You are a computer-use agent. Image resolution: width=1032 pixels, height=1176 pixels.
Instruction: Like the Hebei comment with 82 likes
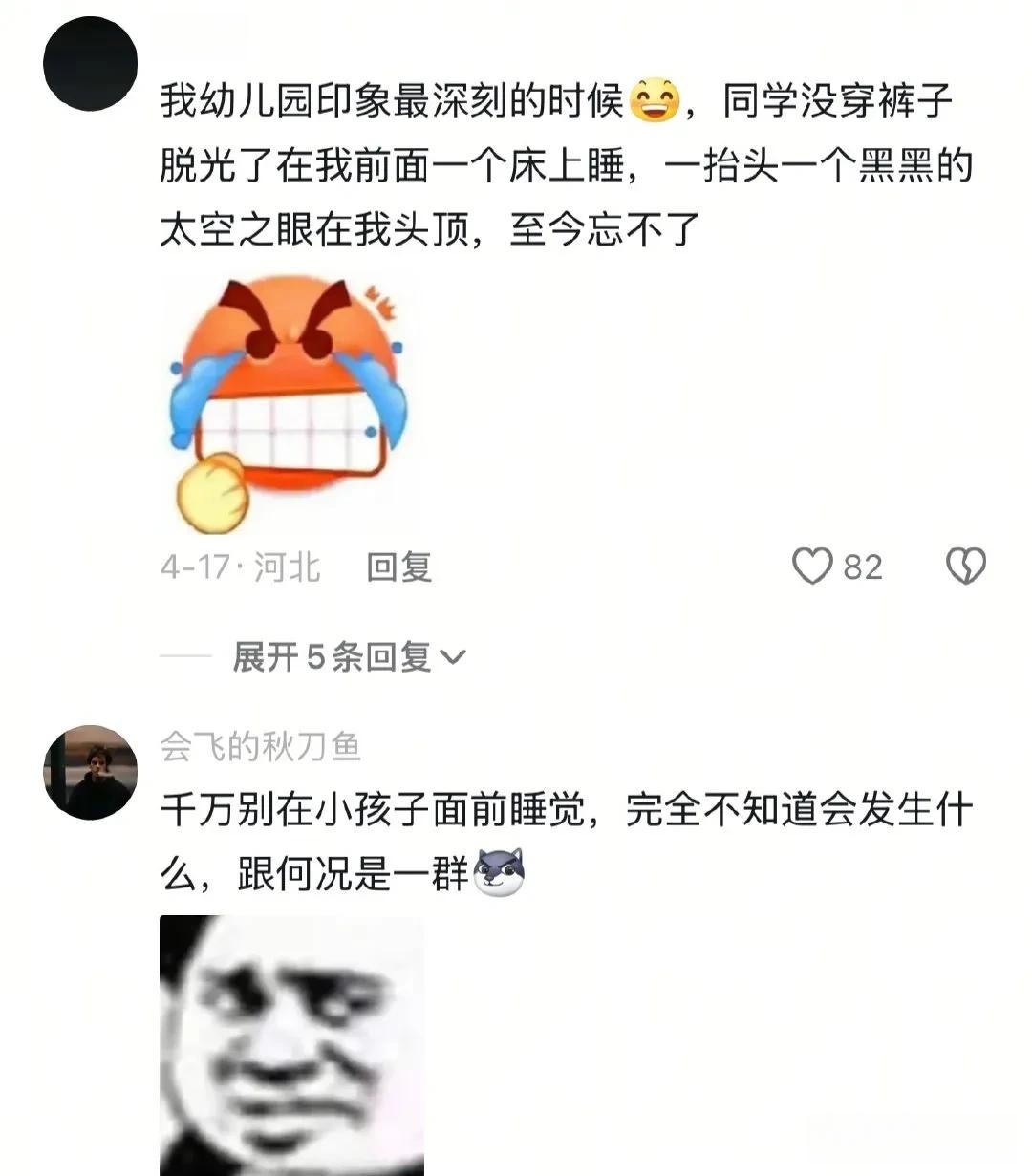813,567
